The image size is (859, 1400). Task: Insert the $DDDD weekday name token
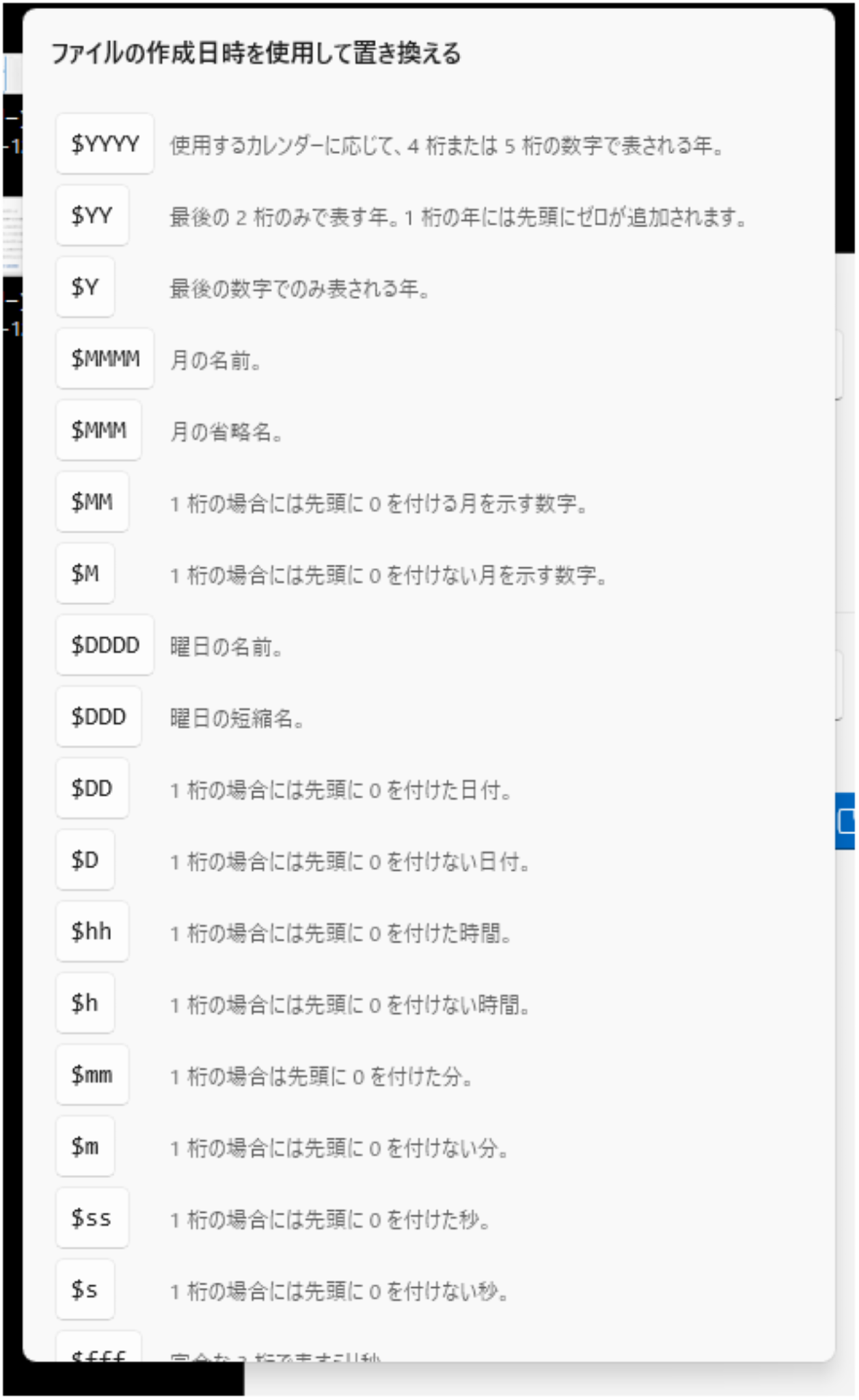click(105, 645)
